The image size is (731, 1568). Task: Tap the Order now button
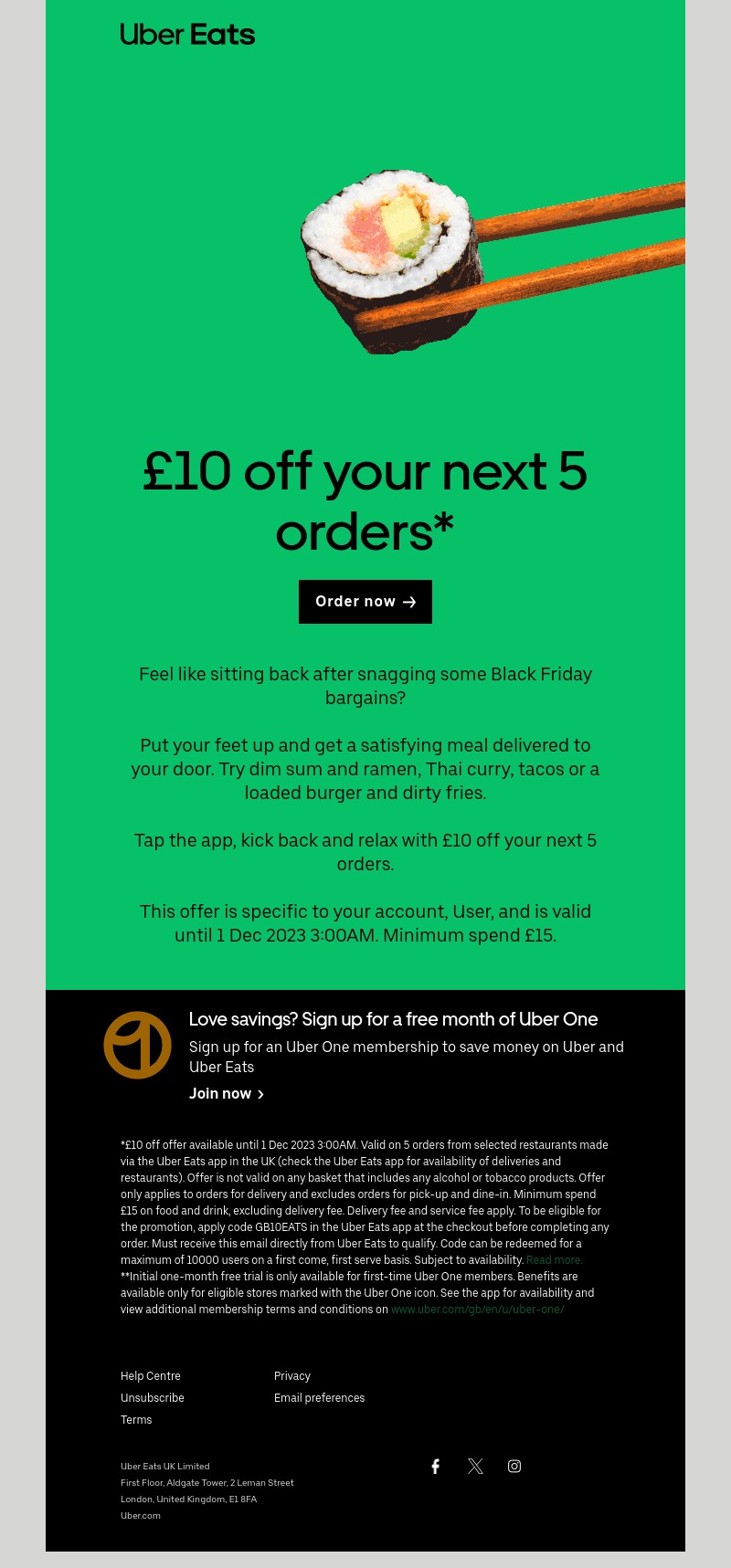pos(365,602)
